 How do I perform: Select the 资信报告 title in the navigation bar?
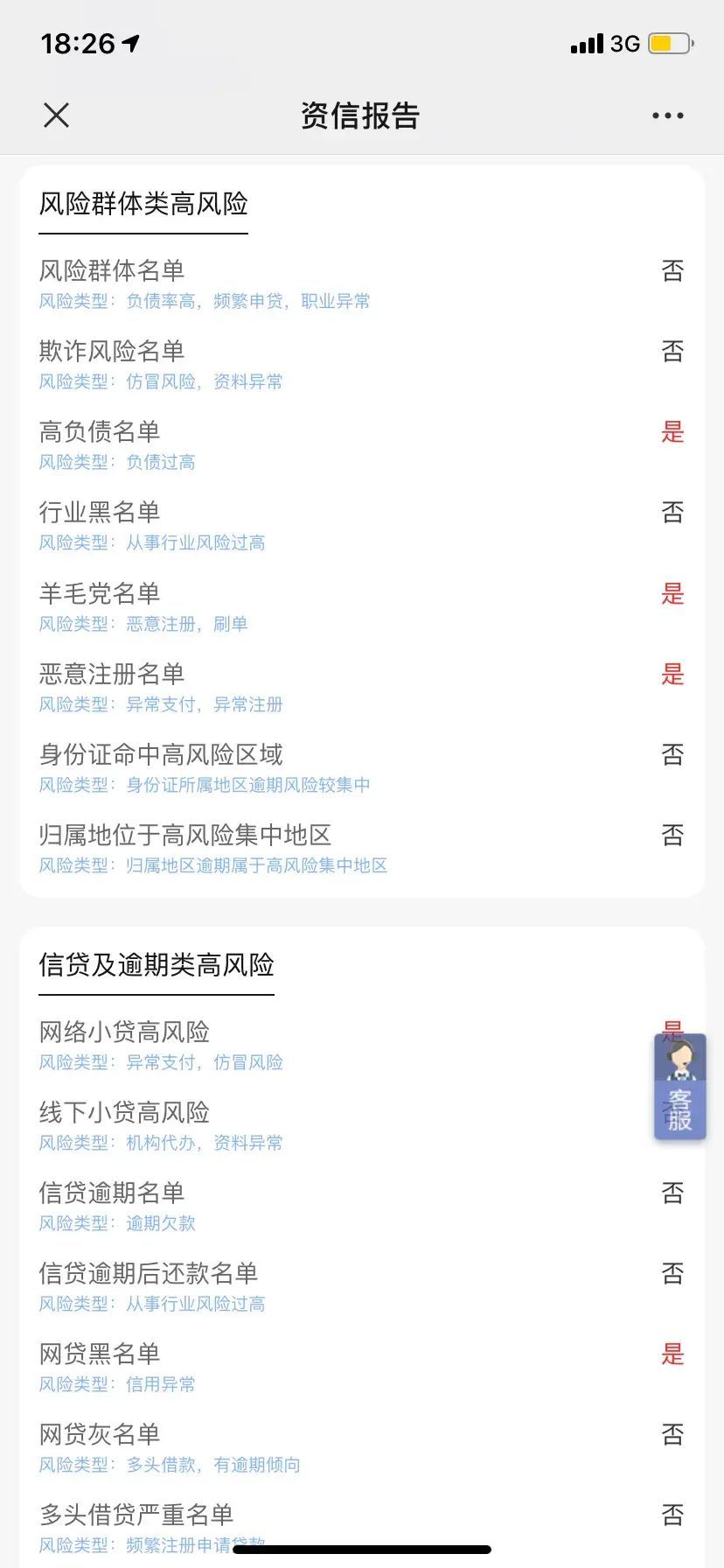click(x=359, y=115)
